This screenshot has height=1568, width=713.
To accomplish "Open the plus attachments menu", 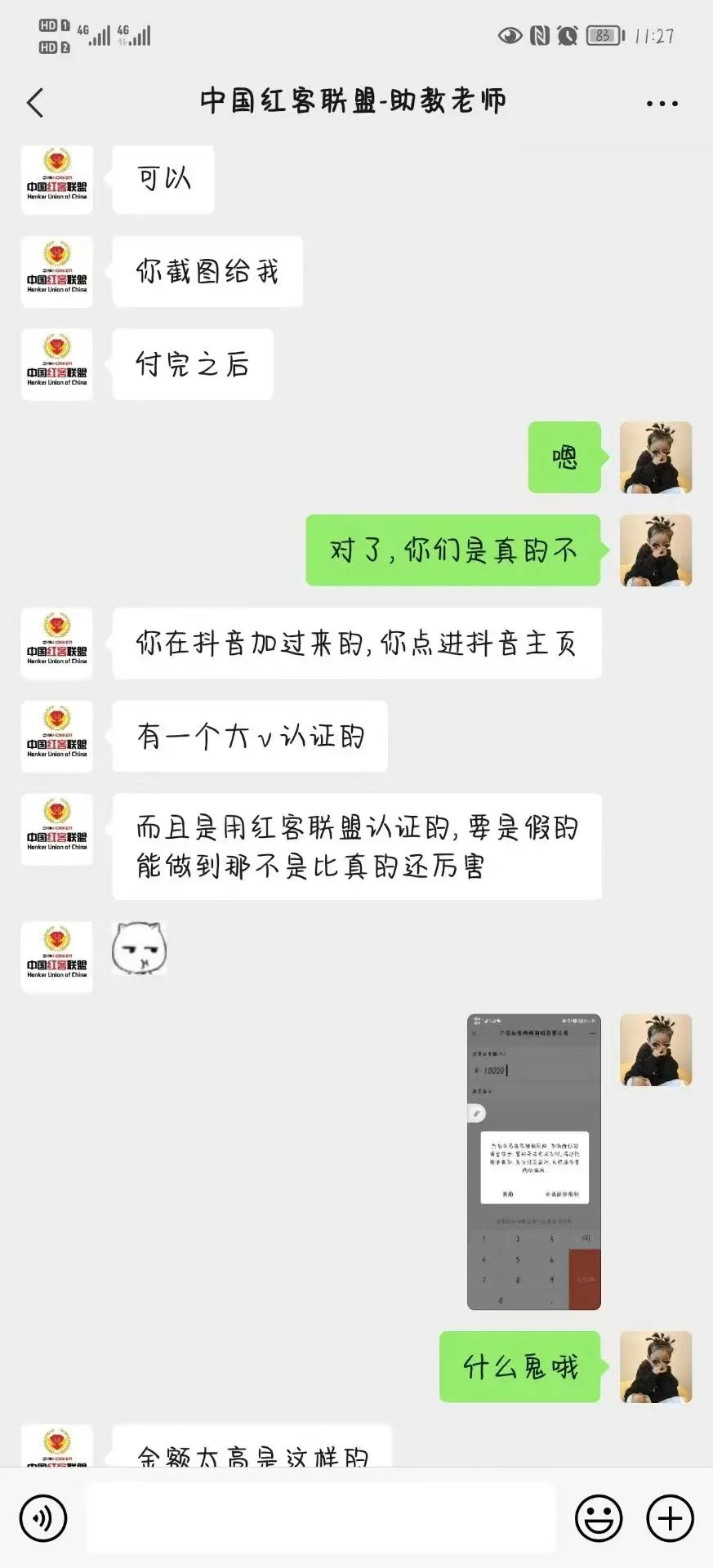I will click(670, 1518).
